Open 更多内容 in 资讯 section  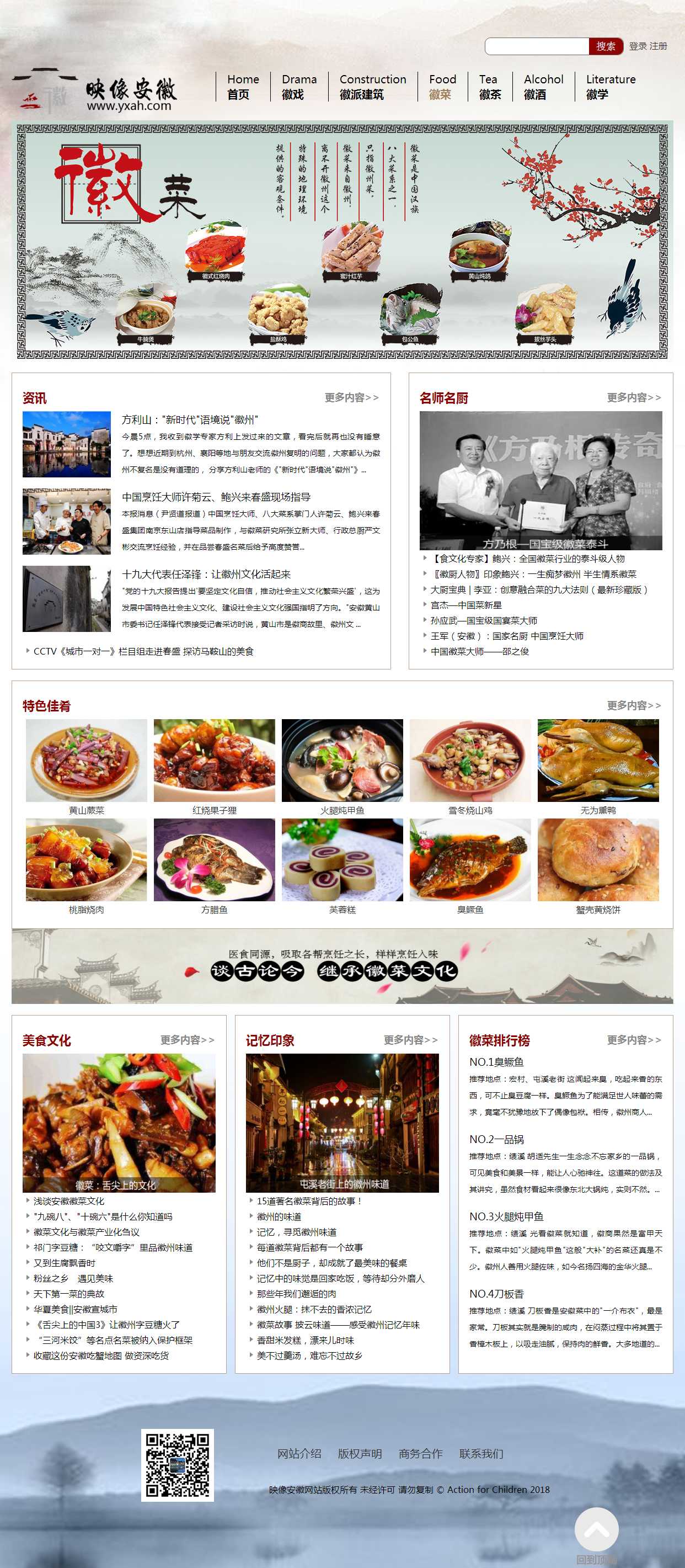coord(351,397)
